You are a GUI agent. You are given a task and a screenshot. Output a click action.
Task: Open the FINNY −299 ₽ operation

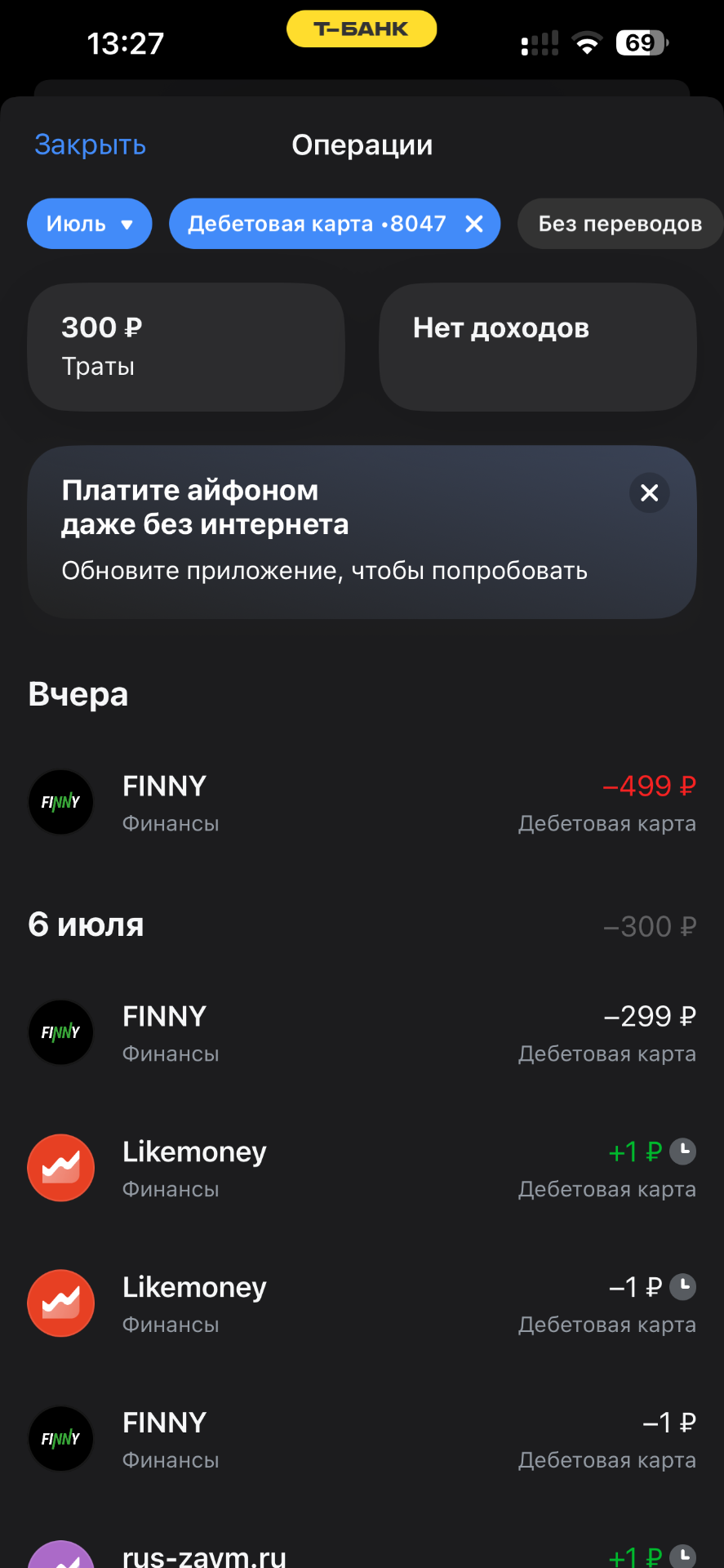coord(362,1033)
